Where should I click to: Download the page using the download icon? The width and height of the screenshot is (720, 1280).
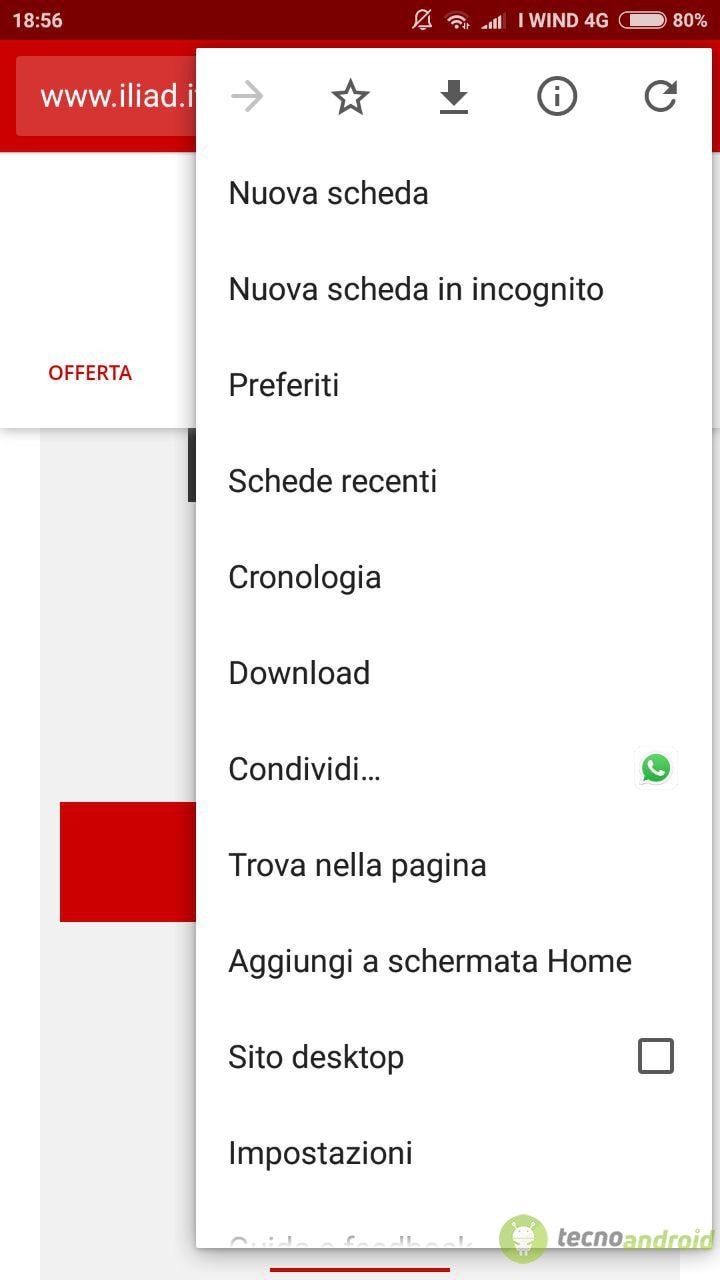(x=454, y=97)
